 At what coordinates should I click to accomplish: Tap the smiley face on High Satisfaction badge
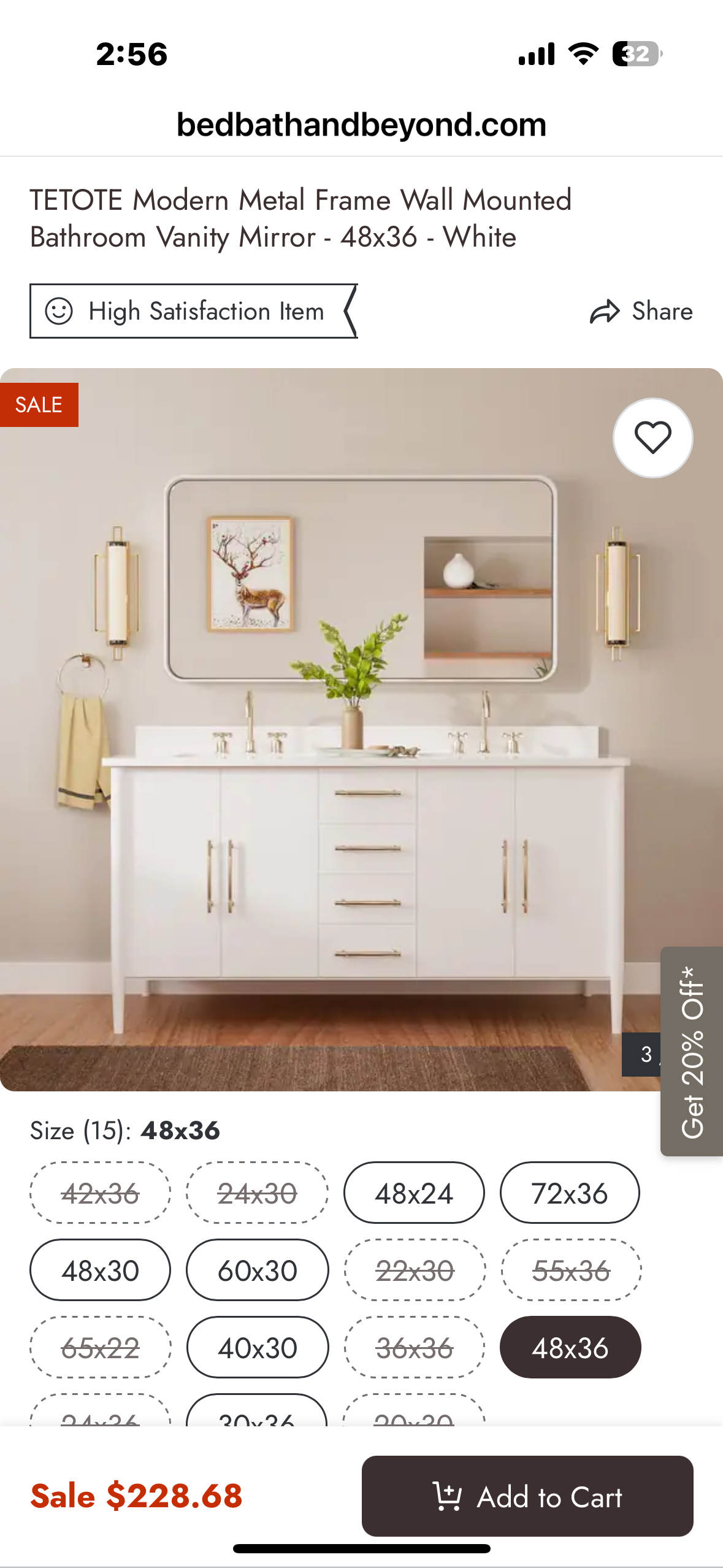[61, 312]
